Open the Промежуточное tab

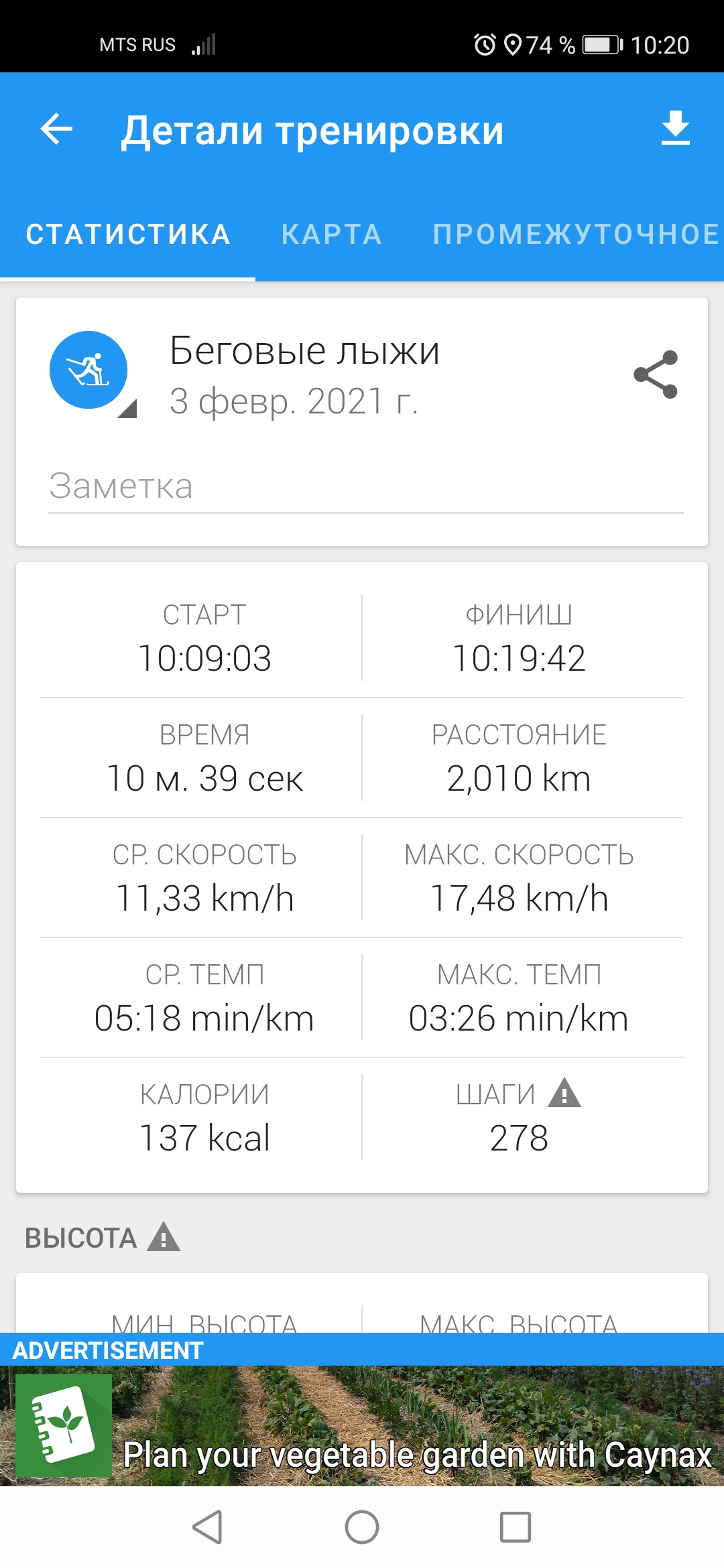coord(575,235)
